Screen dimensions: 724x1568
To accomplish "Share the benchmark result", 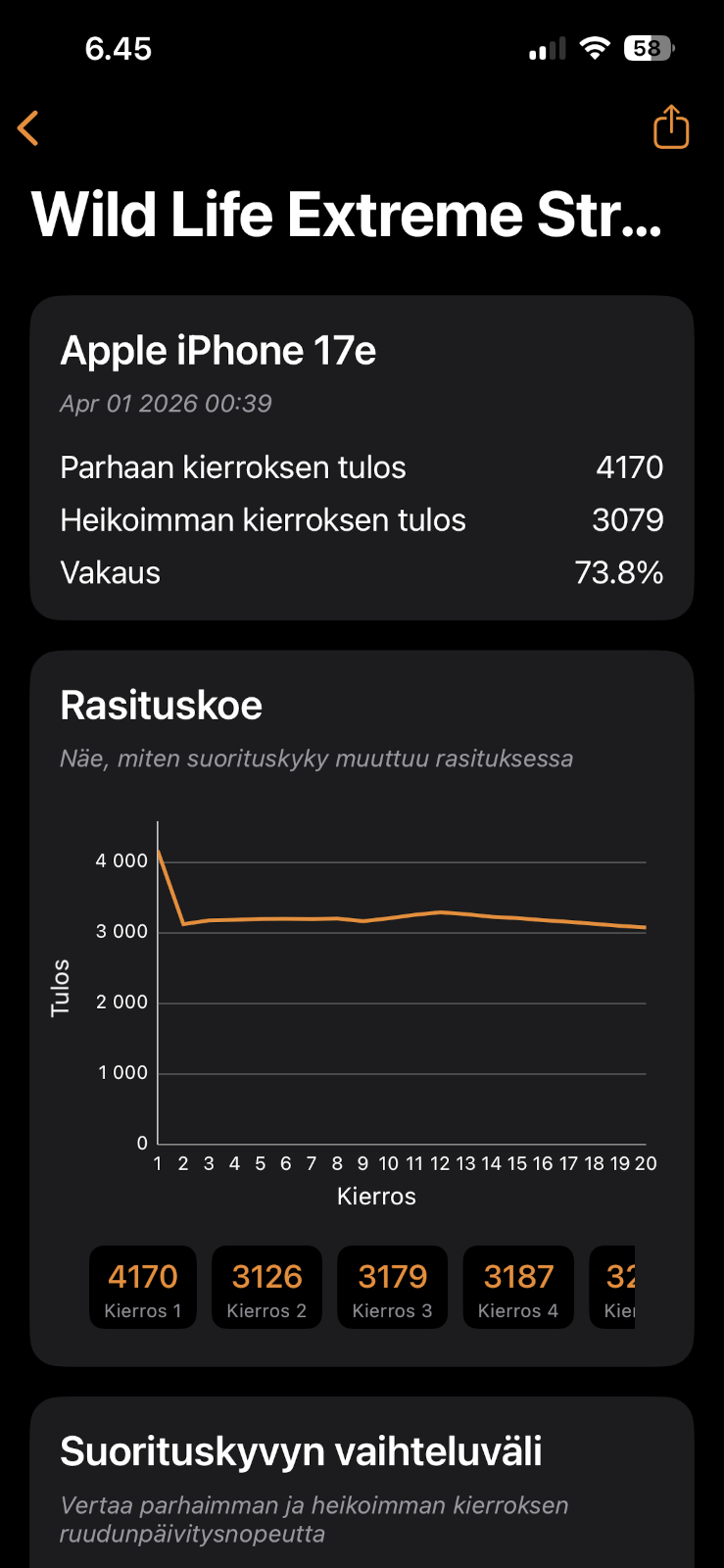I will [671, 127].
